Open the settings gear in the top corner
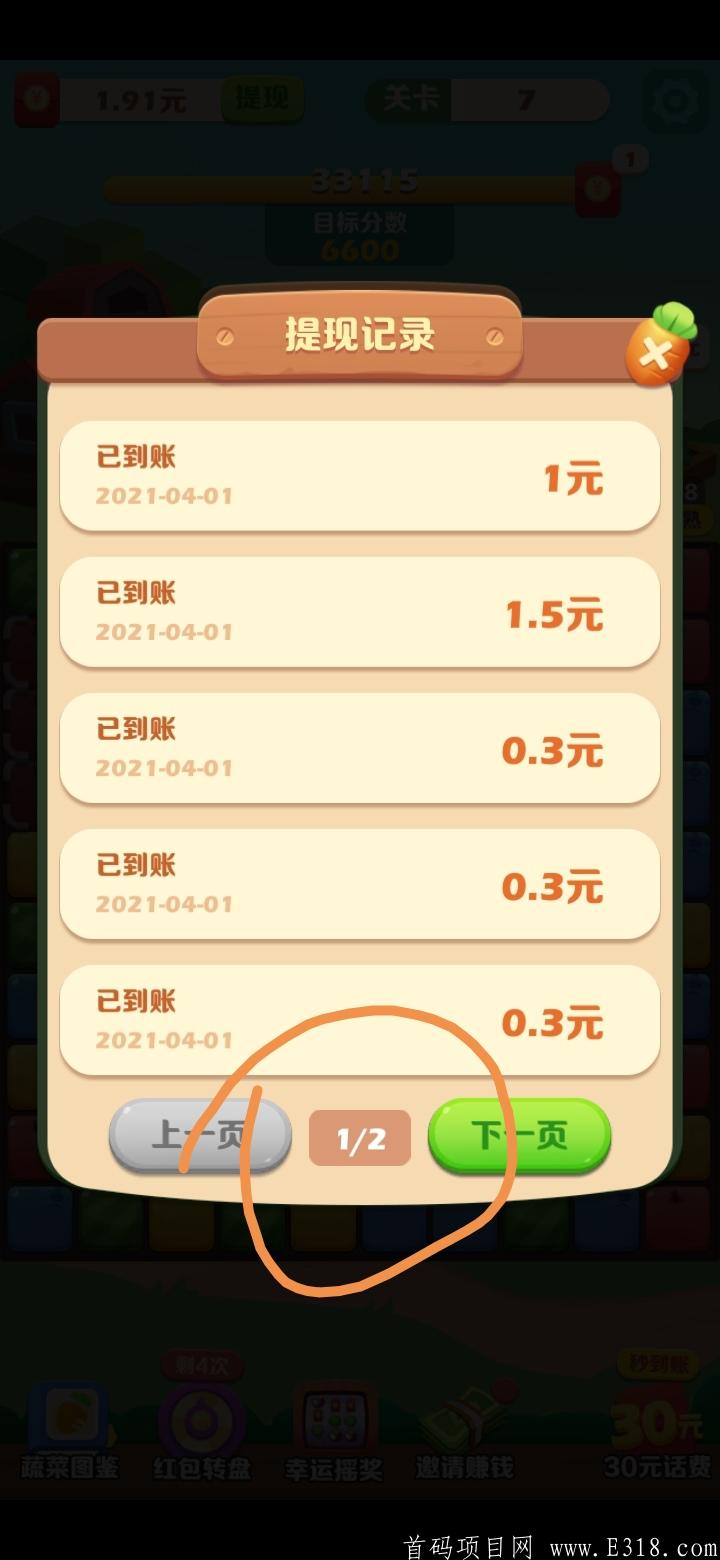This screenshot has width=720, height=1560. [x=678, y=100]
